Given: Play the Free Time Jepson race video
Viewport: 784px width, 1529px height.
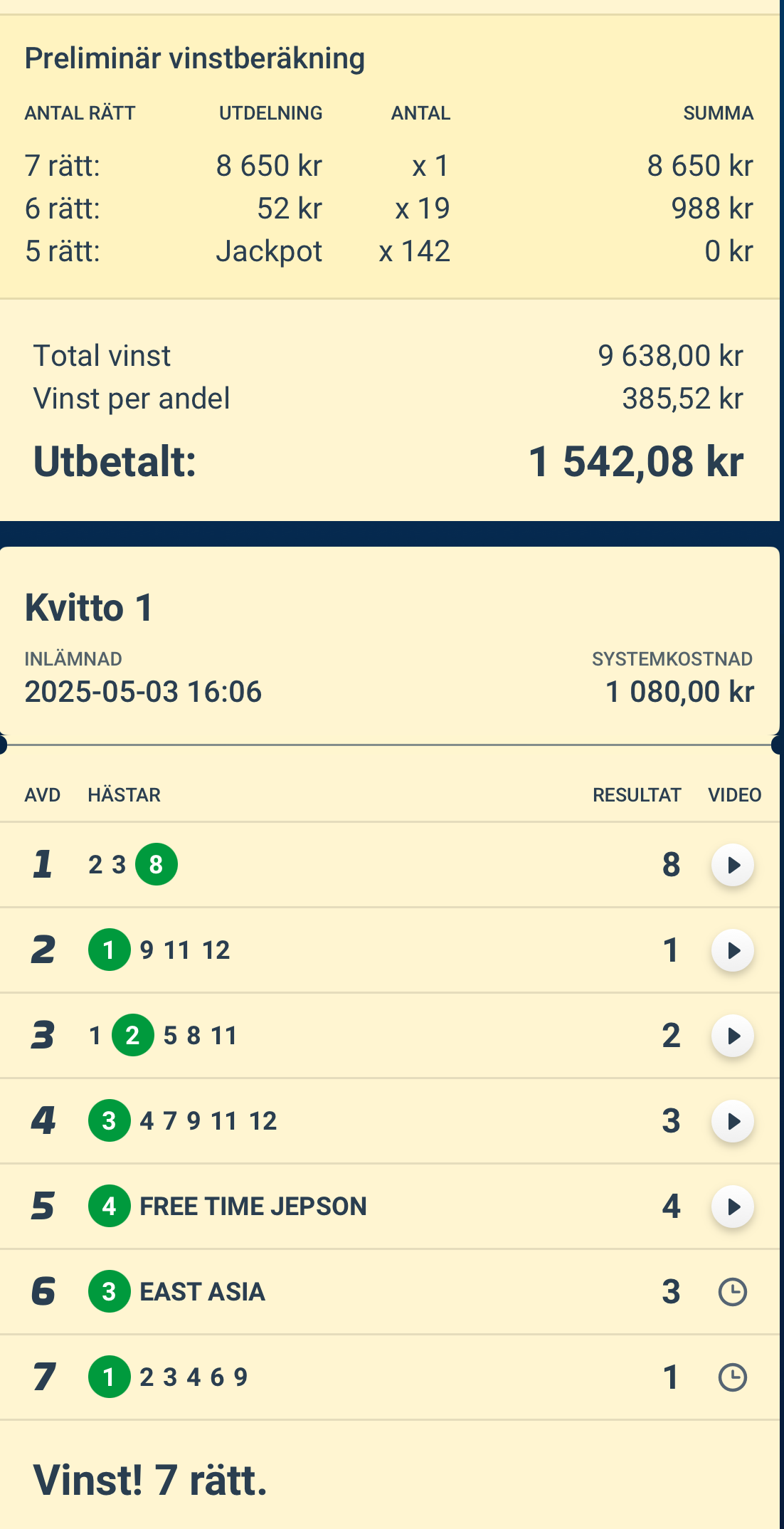Looking at the screenshot, I should pos(733,1207).
